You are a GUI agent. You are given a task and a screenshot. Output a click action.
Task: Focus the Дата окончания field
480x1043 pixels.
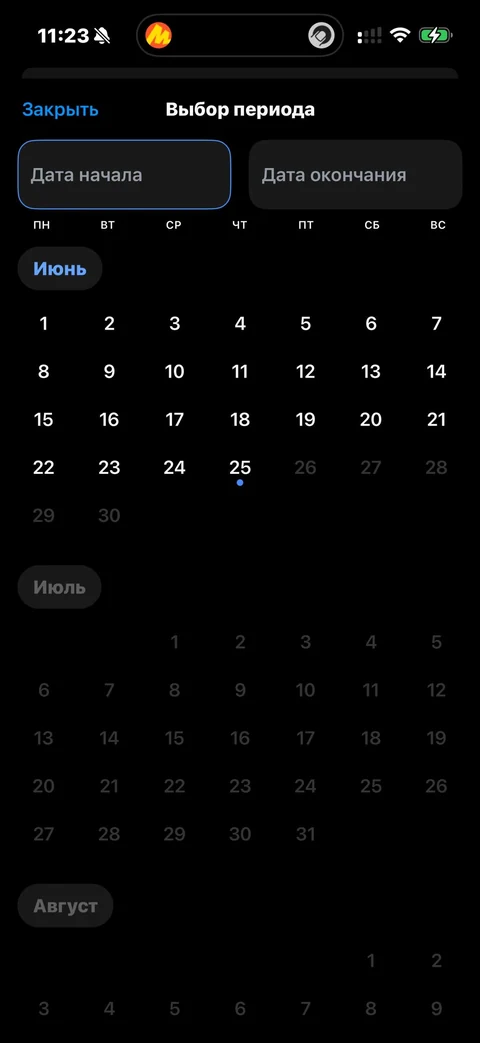coord(356,175)
